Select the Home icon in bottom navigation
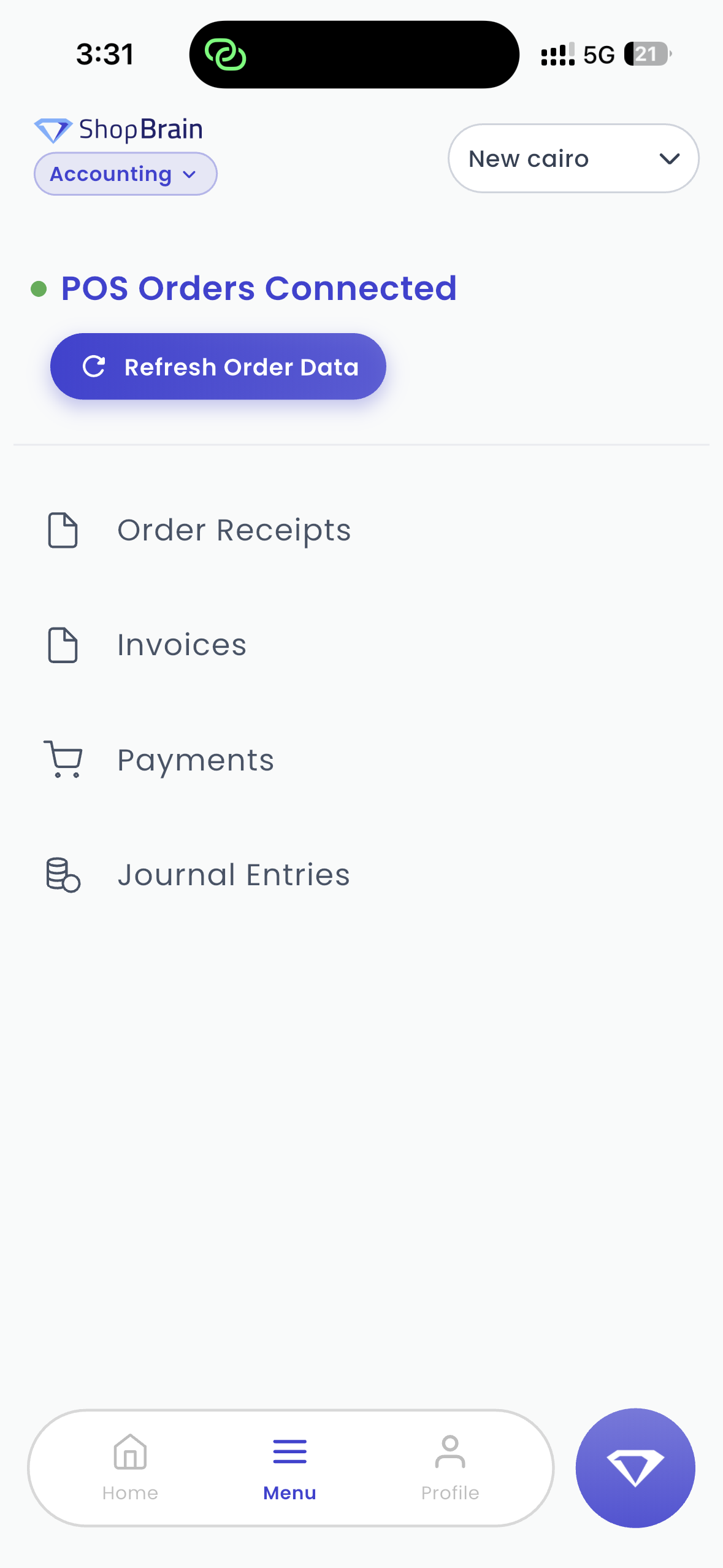Viewport: 723px width, 1568px height. click(129, 1453)
